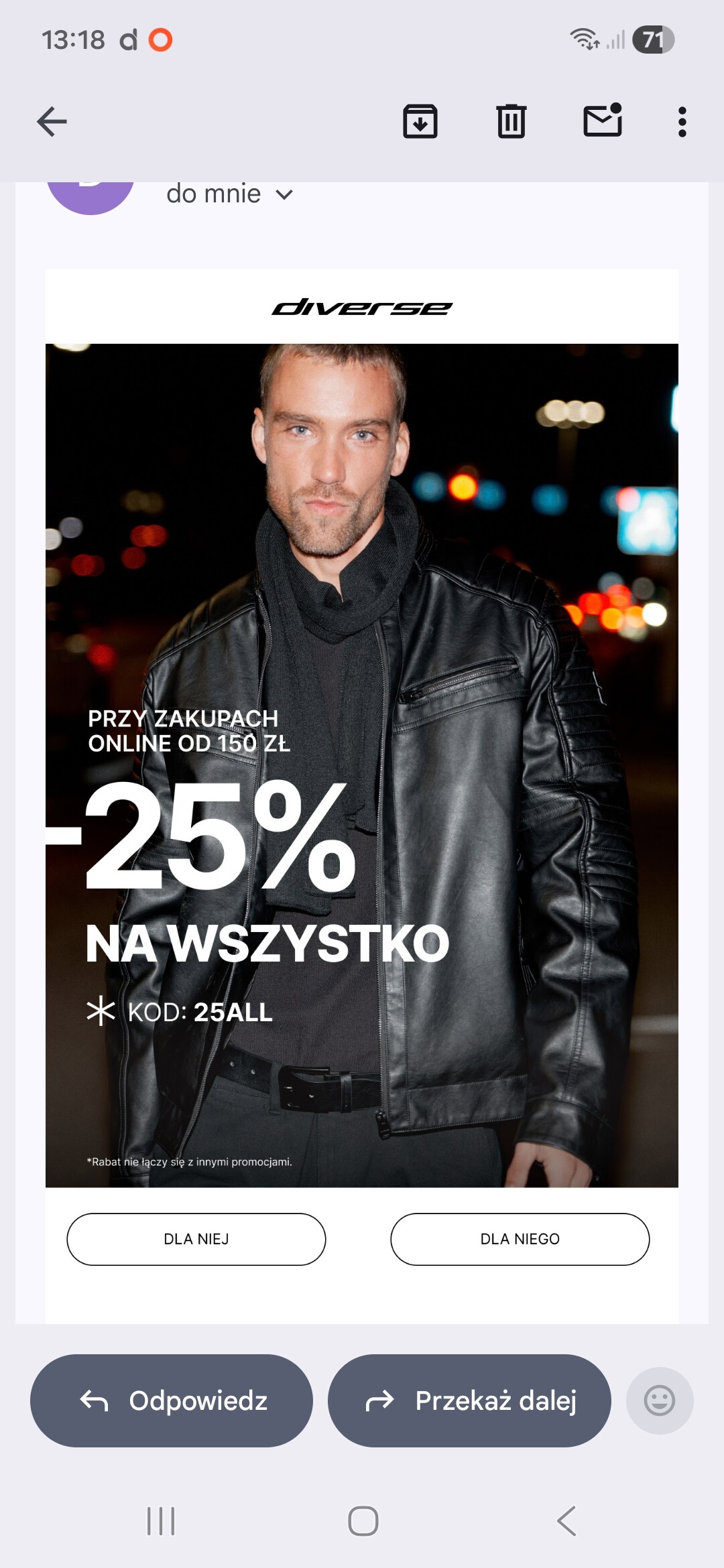Mark this email as unread

tap(603, 121)
